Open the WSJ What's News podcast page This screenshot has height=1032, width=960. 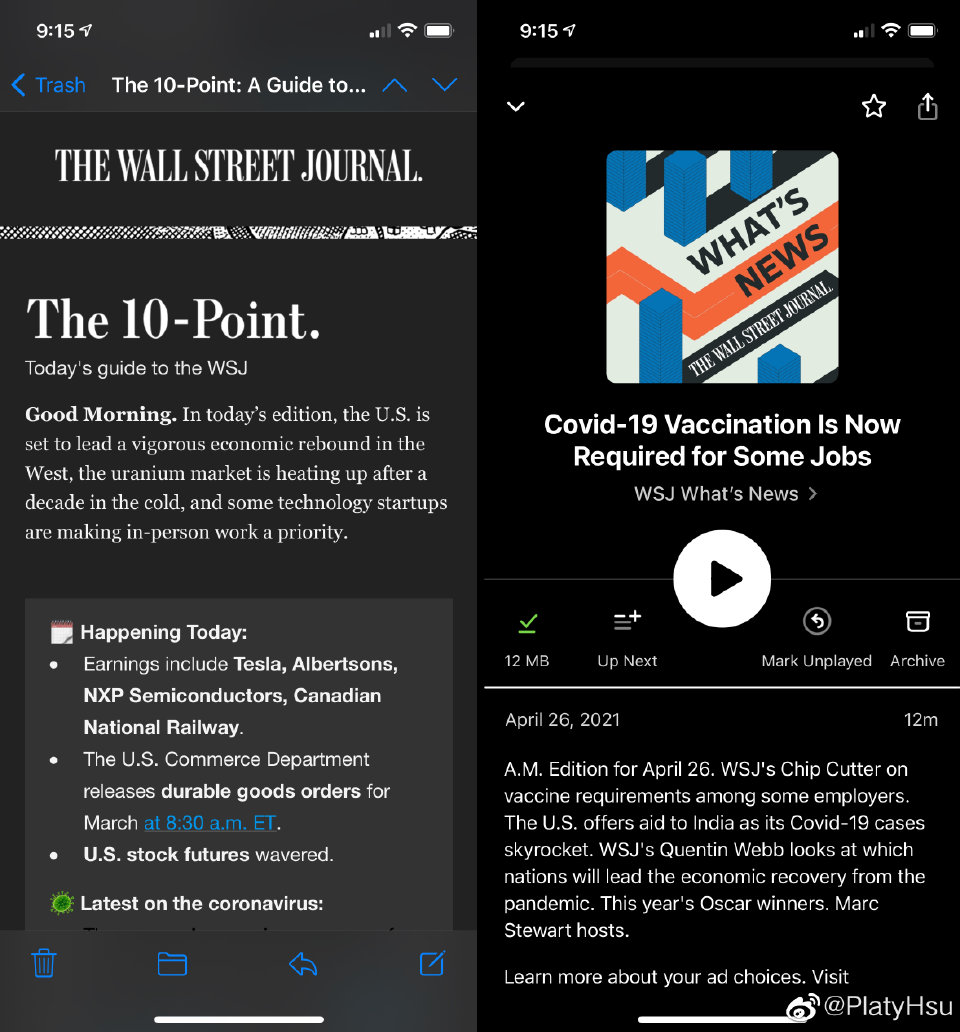[x=725, y=493]
